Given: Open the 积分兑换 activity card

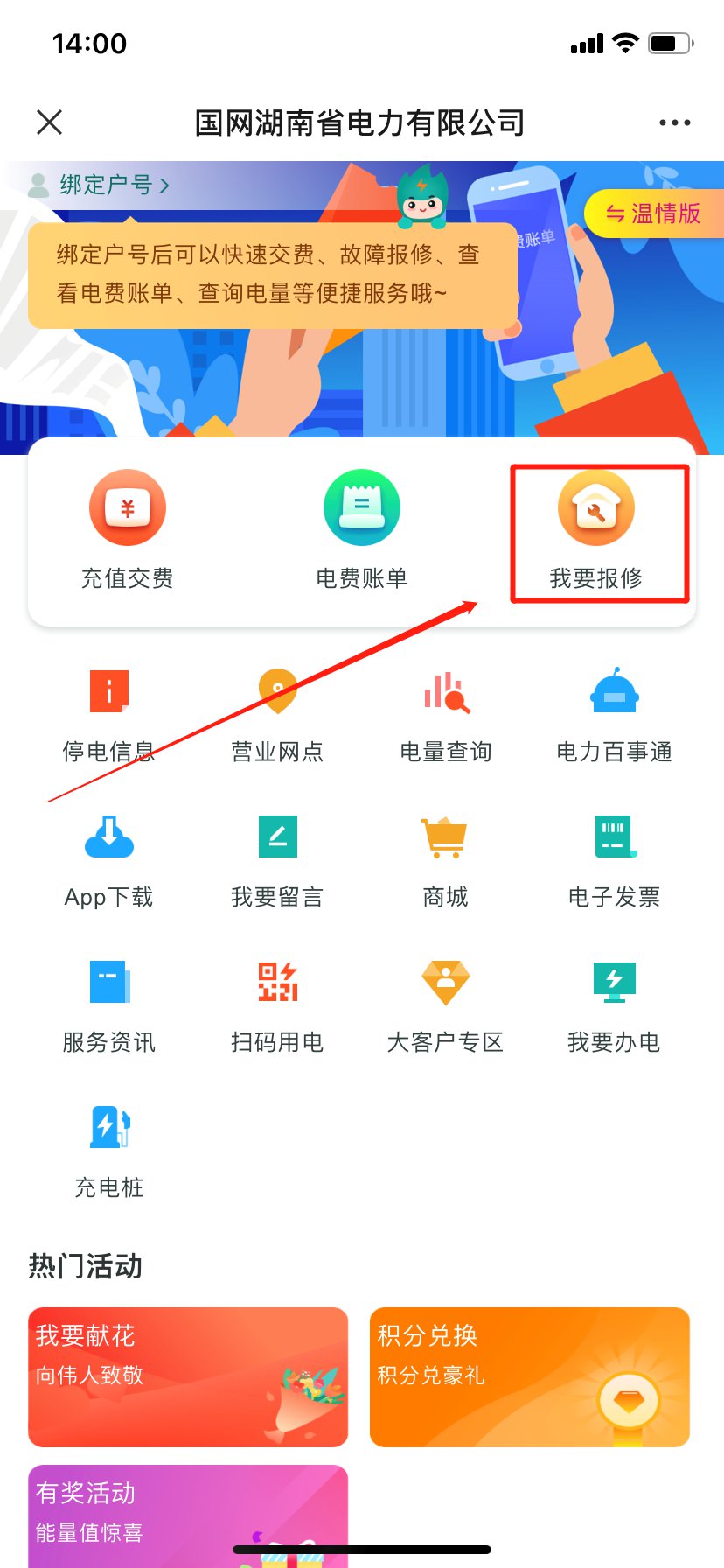Looking at the screenshot, I should pos(530,1376).
